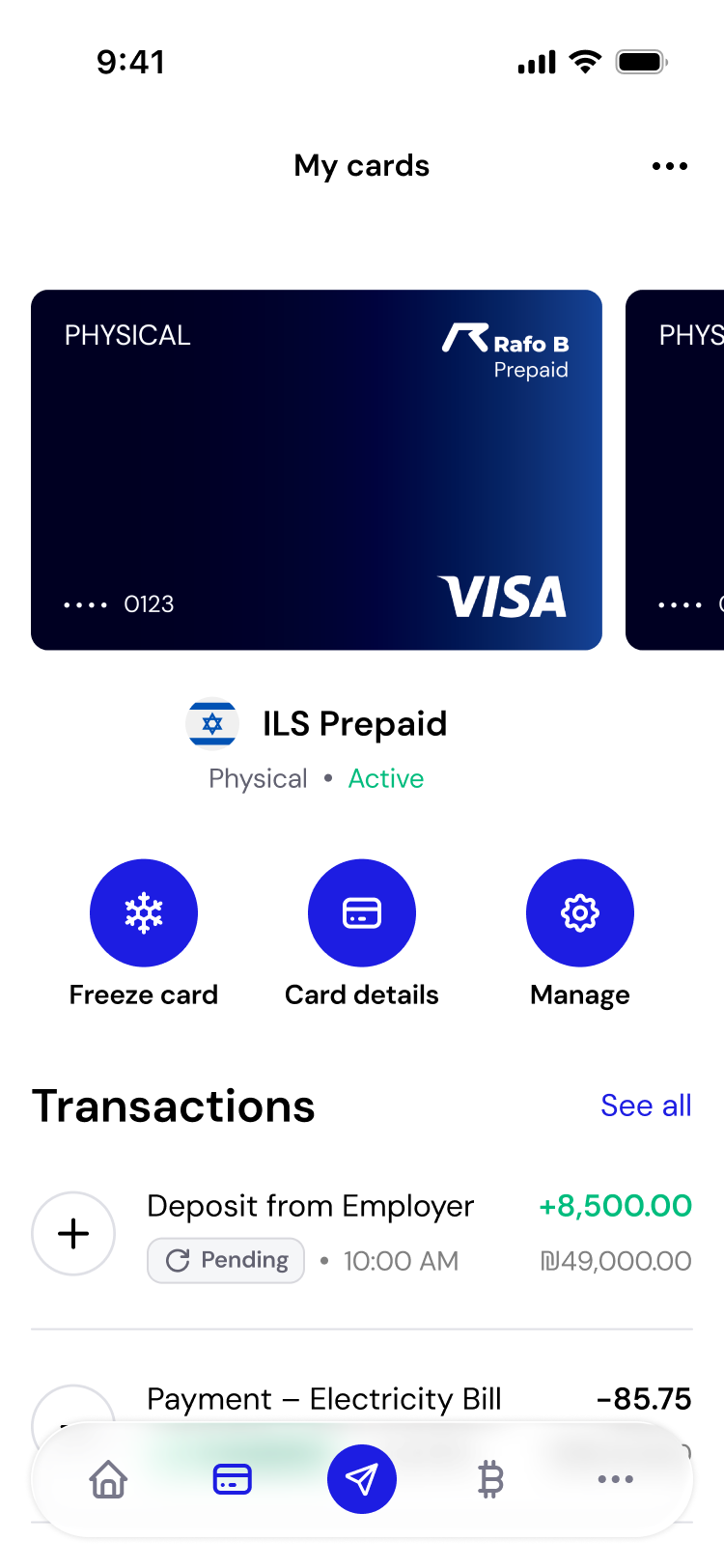Switch to the Cards tab

tap(233, 1479)
